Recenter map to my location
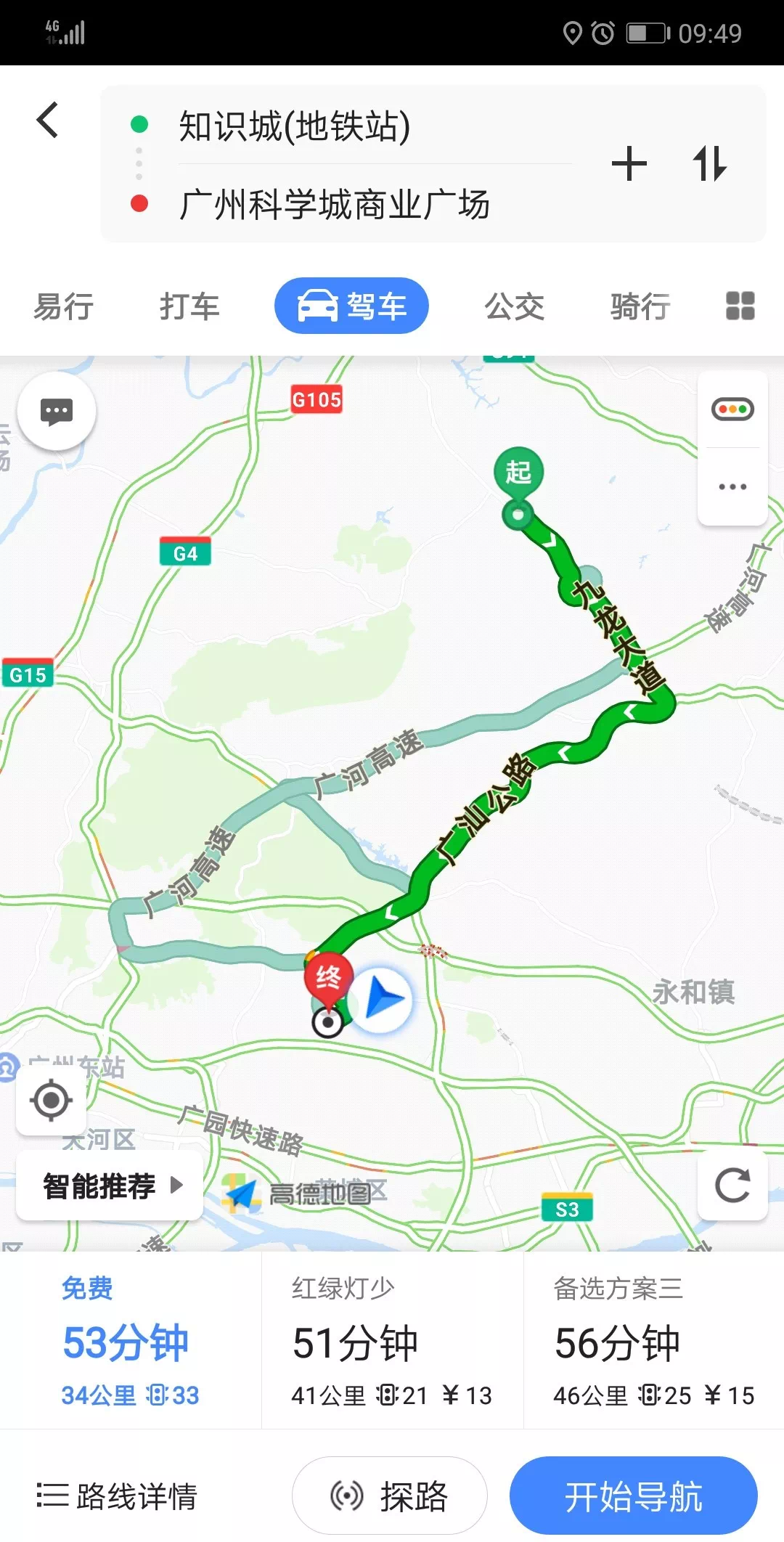 tap(51, 1100)
